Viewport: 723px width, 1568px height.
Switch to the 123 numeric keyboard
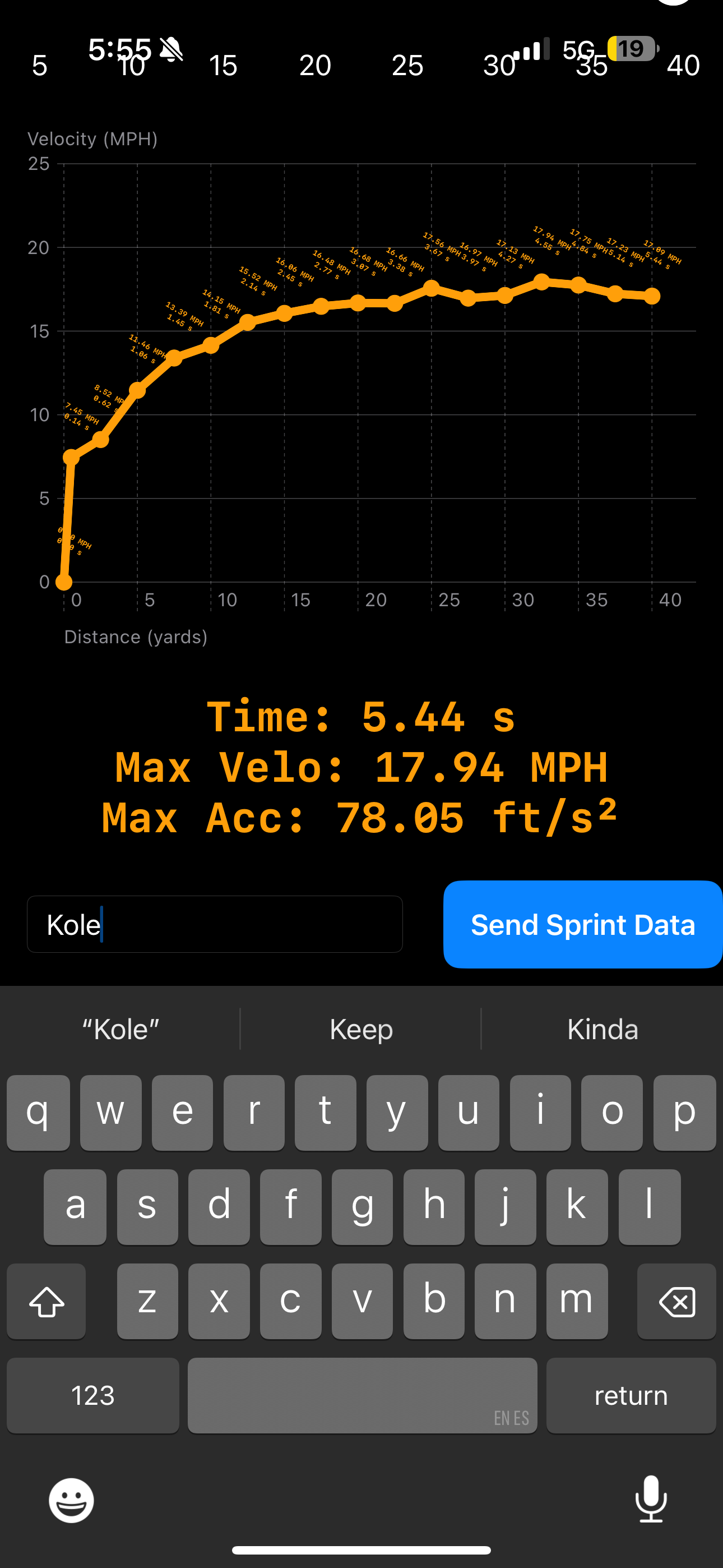[x=92, y=1395]
